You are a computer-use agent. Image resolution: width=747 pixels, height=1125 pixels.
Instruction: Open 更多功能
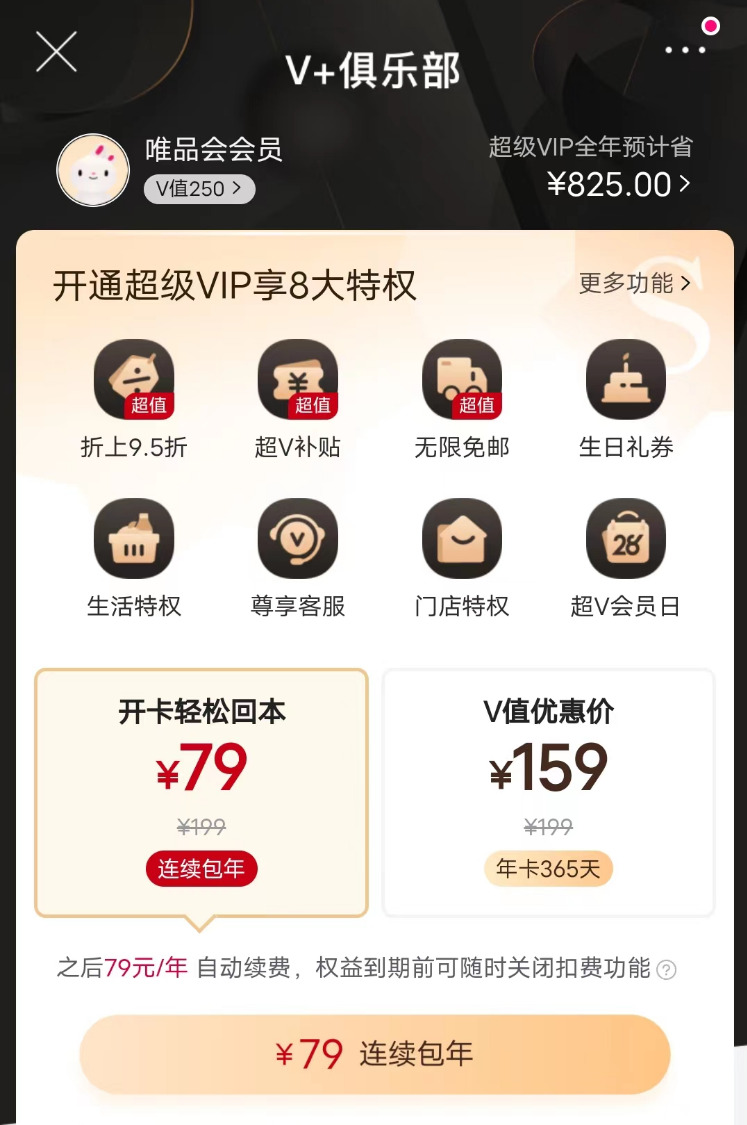634,283
